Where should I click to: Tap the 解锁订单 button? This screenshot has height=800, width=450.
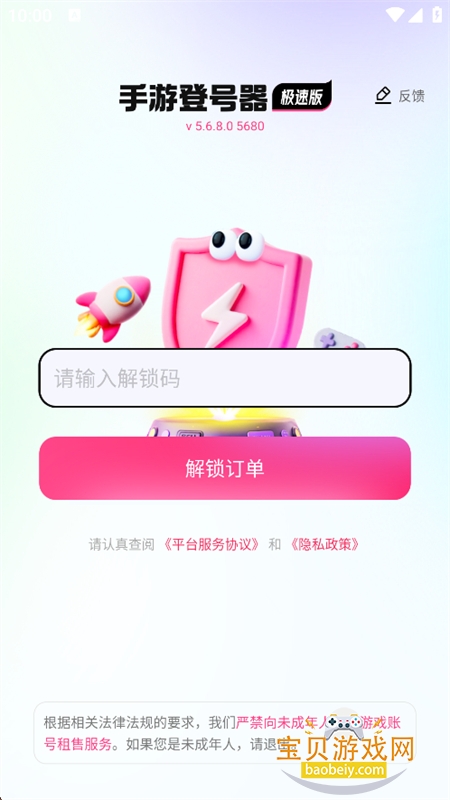(225, 468)
